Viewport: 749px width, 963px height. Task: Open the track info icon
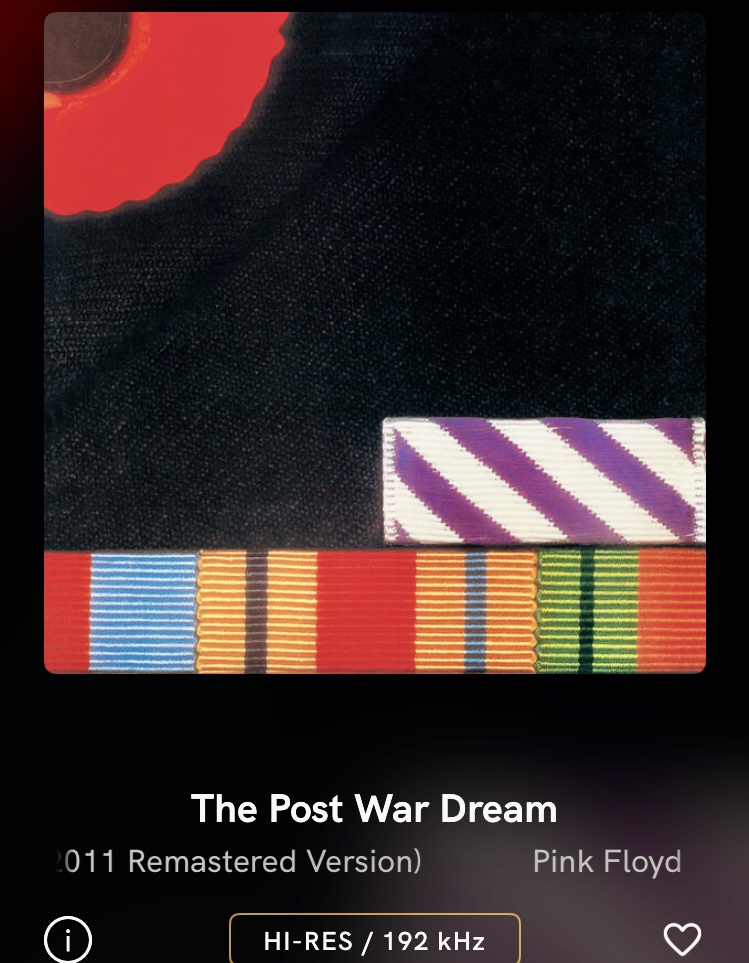click(x=68, y=940)
